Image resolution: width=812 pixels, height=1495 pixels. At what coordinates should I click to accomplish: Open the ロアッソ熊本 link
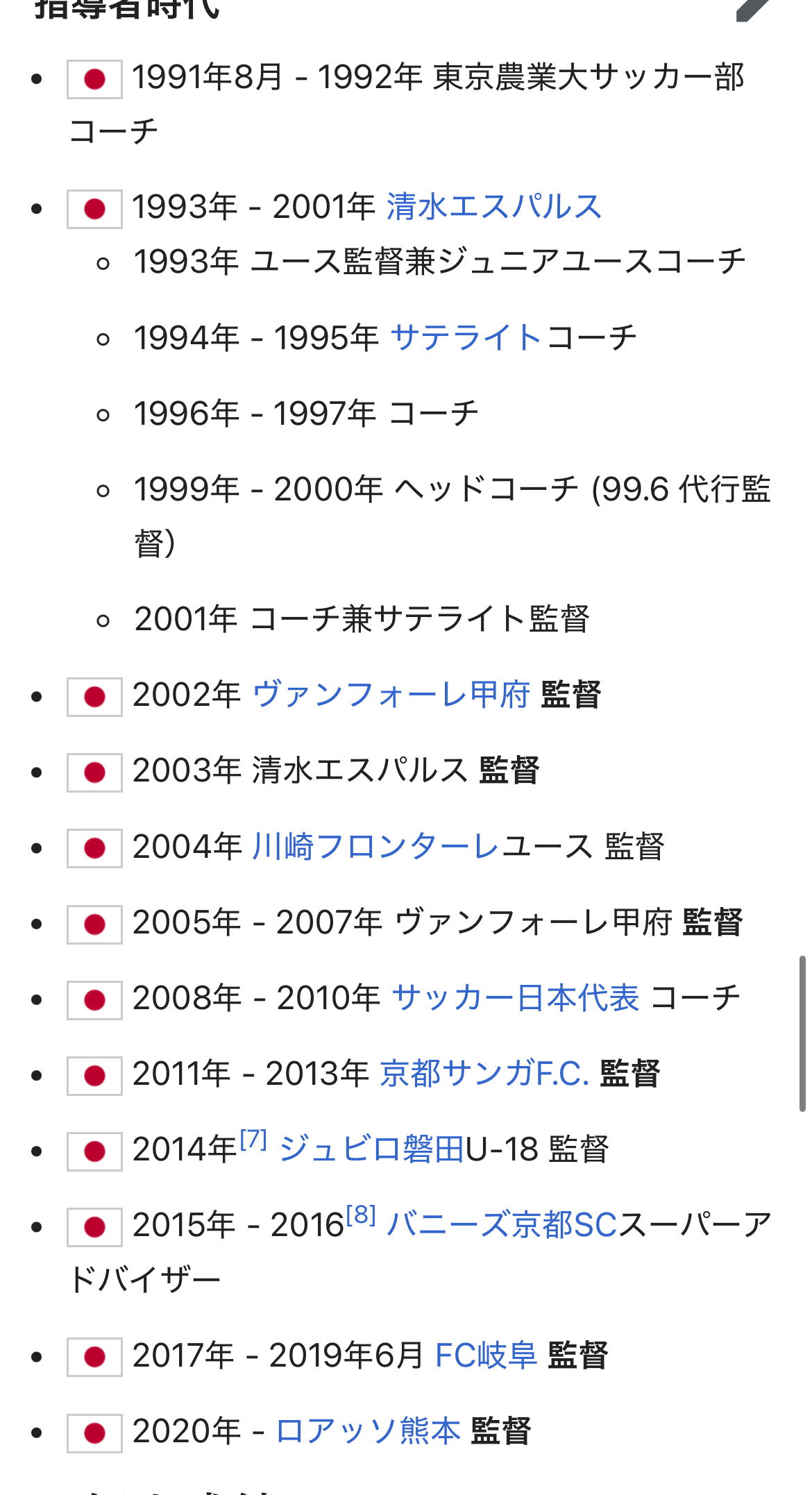pos(369,1431)
